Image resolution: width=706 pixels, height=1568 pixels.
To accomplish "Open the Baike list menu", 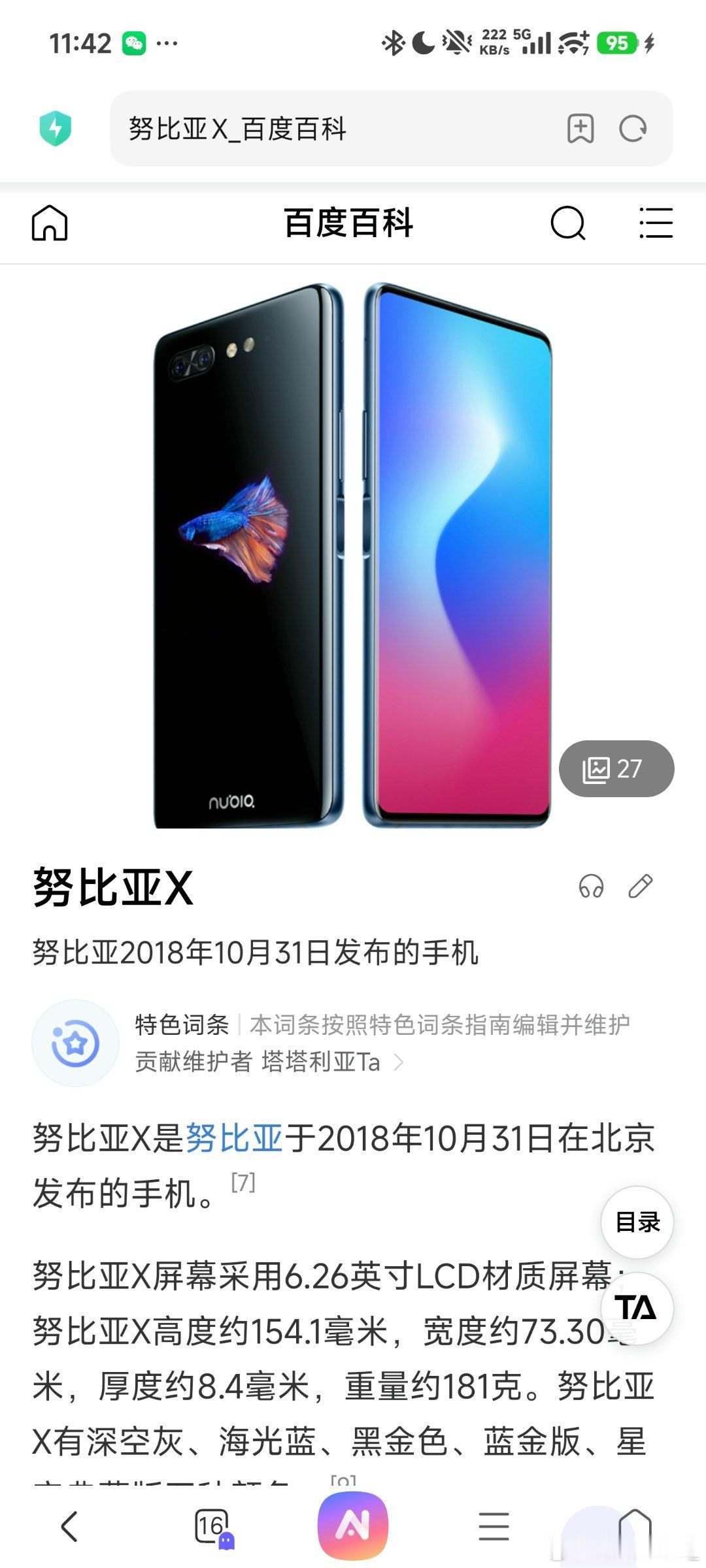I will pos(656,223).
